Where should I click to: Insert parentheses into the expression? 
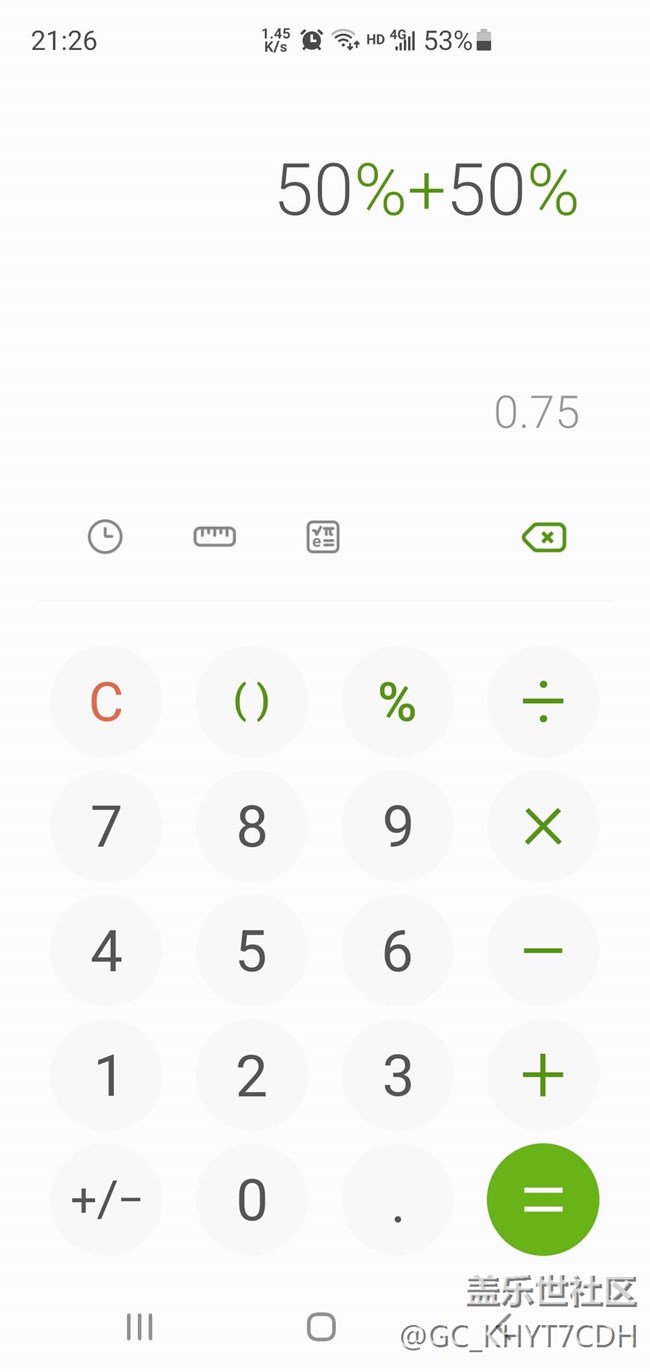point(252,702)
